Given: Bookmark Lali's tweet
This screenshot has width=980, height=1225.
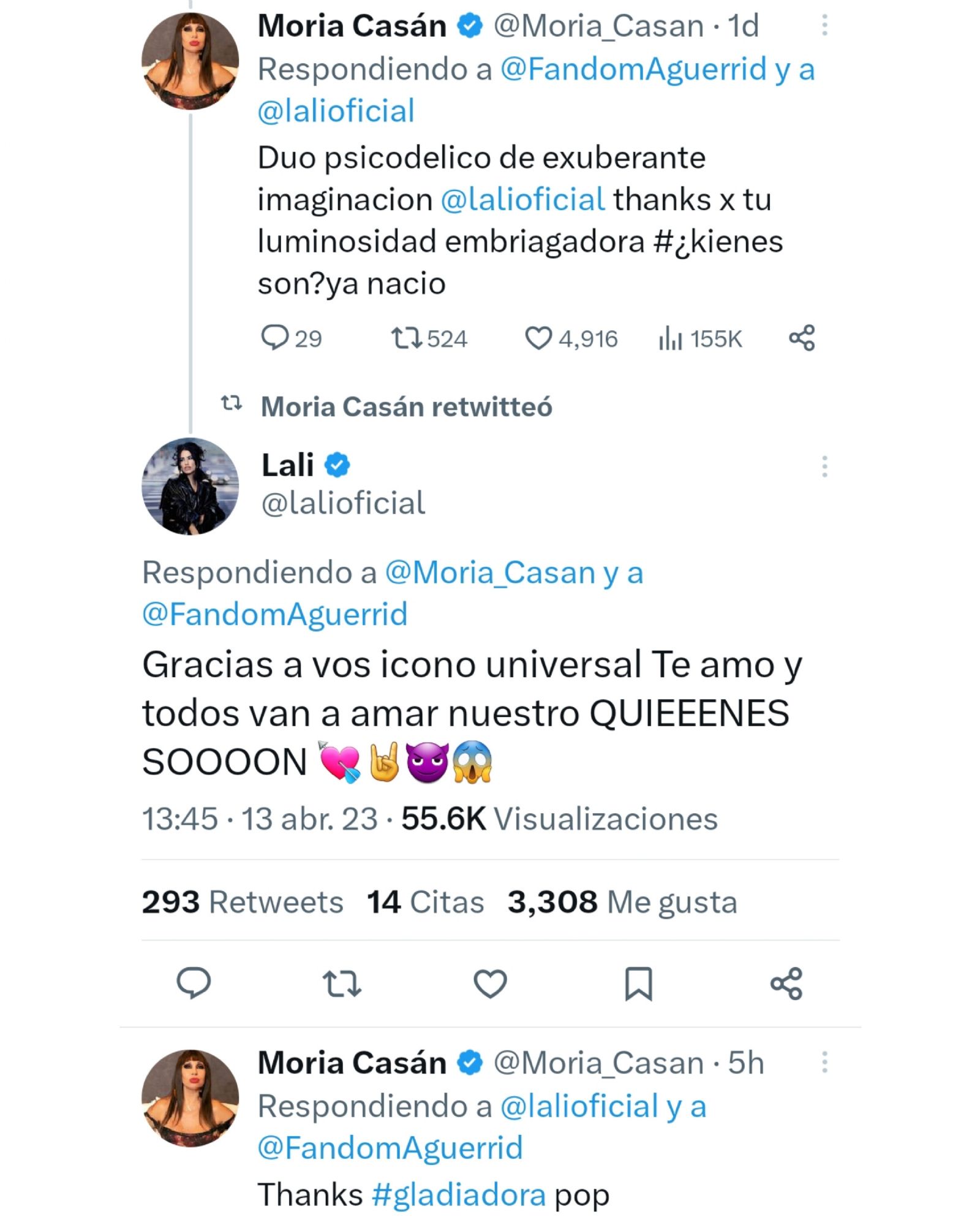Looking at the screenshot, I should tap(638, 984).
